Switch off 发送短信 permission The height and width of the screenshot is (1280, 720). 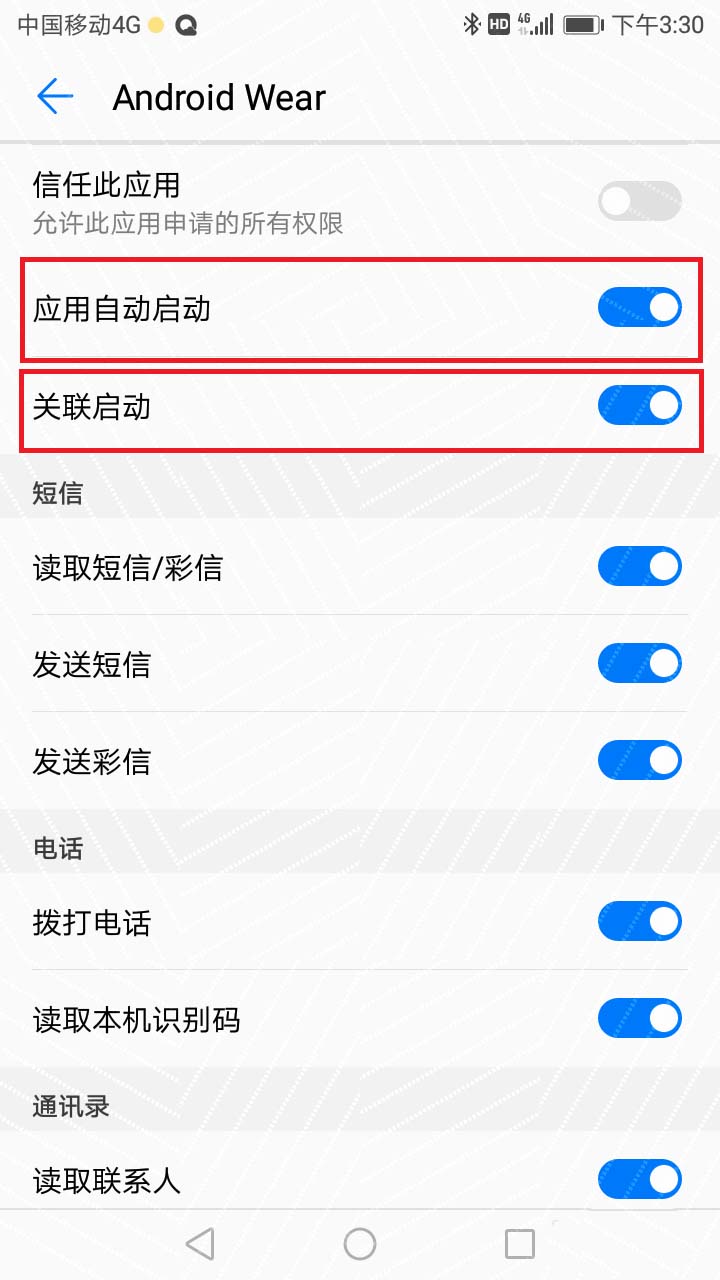[x=639, y=663]
